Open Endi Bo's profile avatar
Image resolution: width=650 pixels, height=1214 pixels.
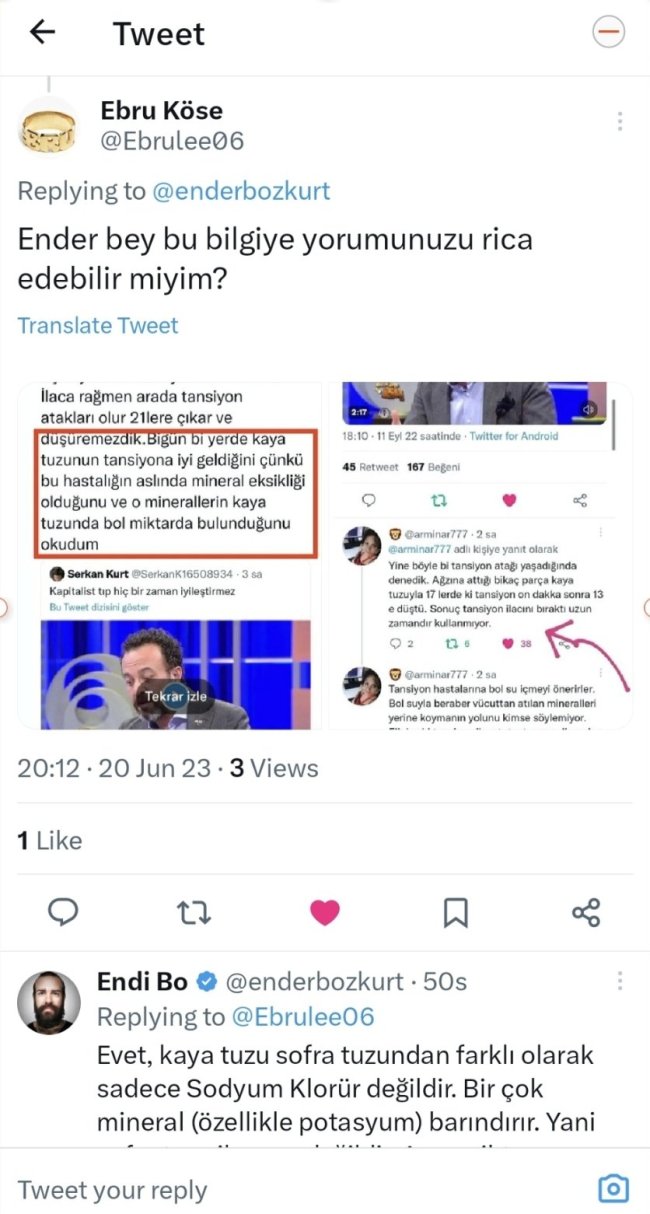[49, 1002]
